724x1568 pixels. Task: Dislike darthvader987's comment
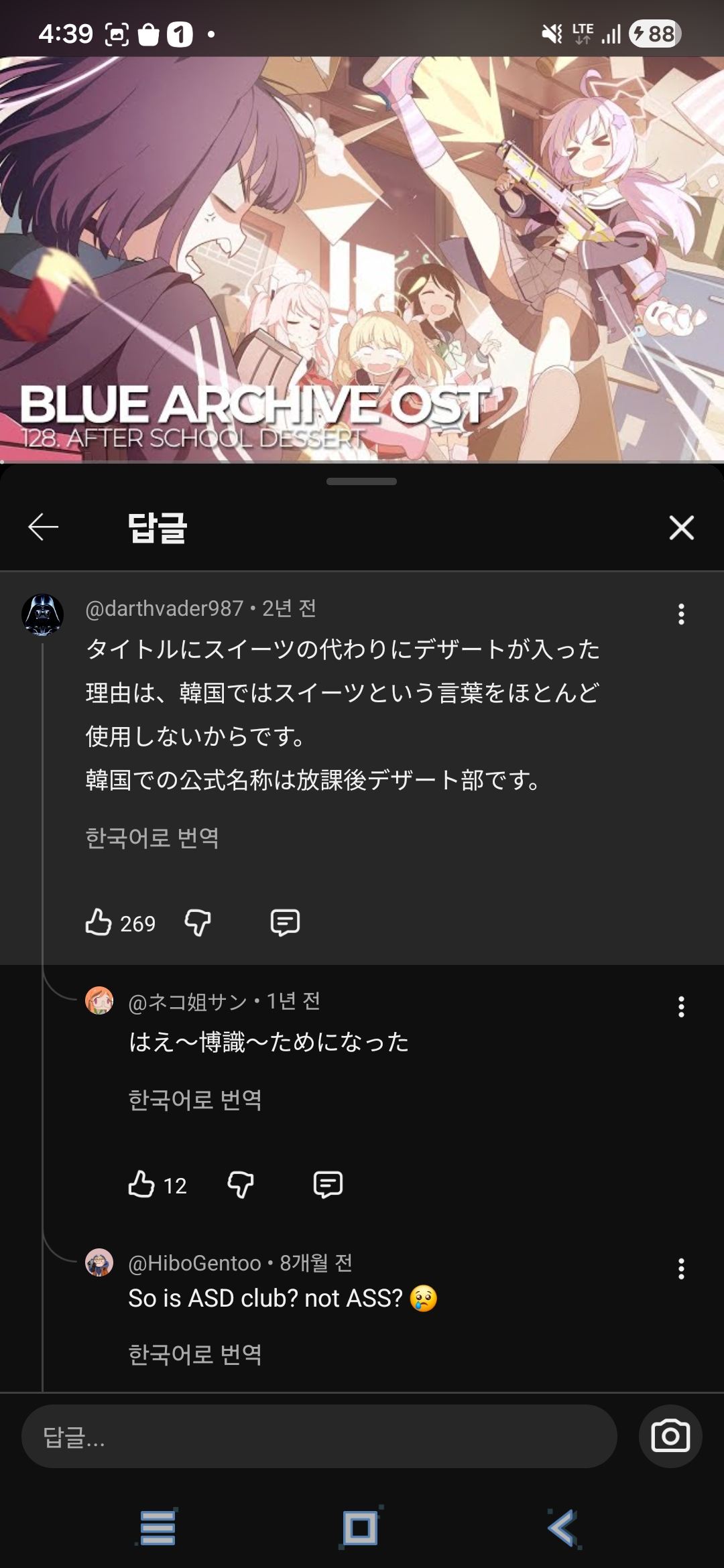198,923
